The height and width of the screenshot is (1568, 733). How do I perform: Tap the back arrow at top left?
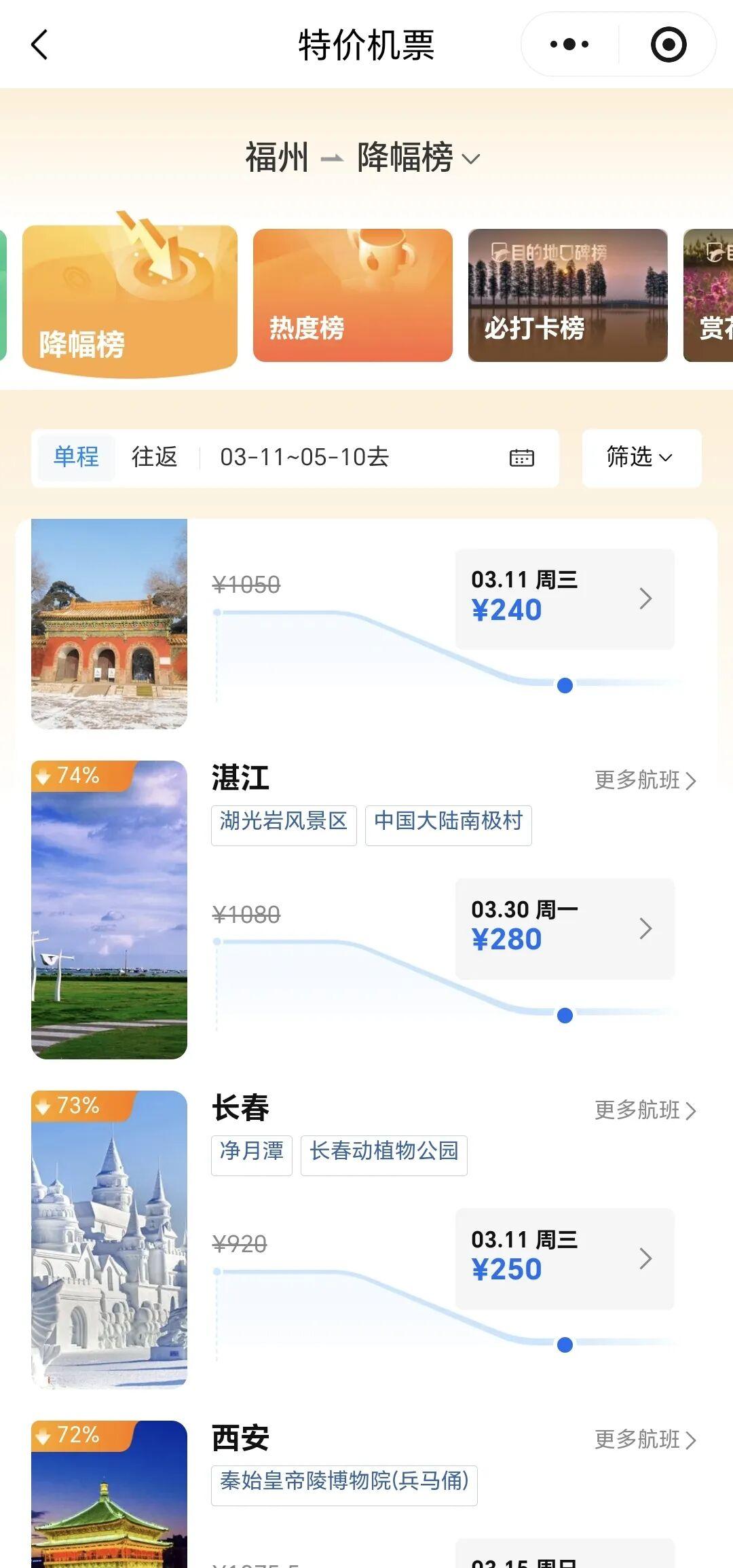pyautogui.click(x=39, y=43)
